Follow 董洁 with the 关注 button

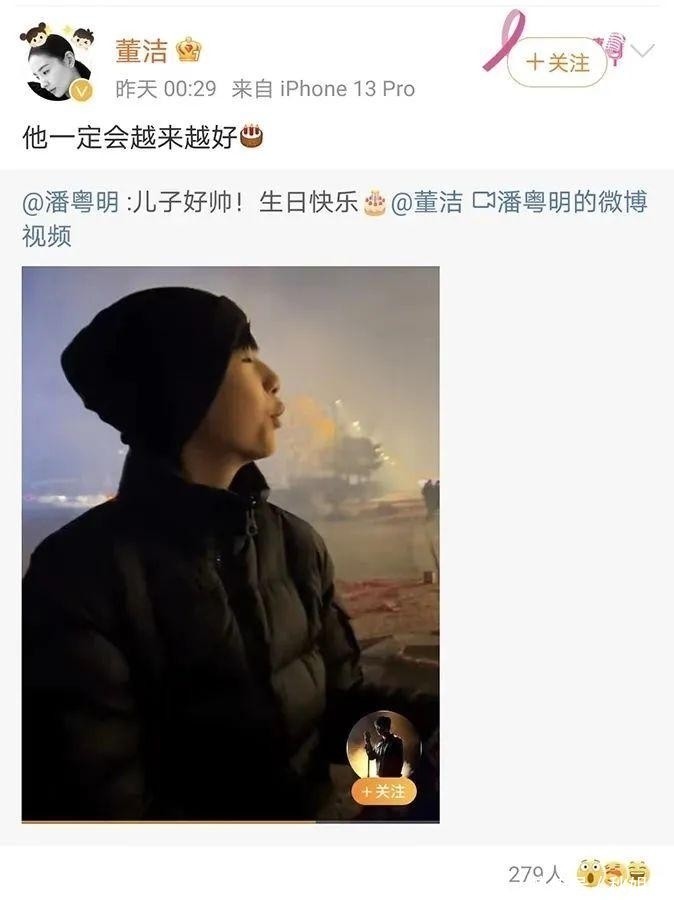556,62
